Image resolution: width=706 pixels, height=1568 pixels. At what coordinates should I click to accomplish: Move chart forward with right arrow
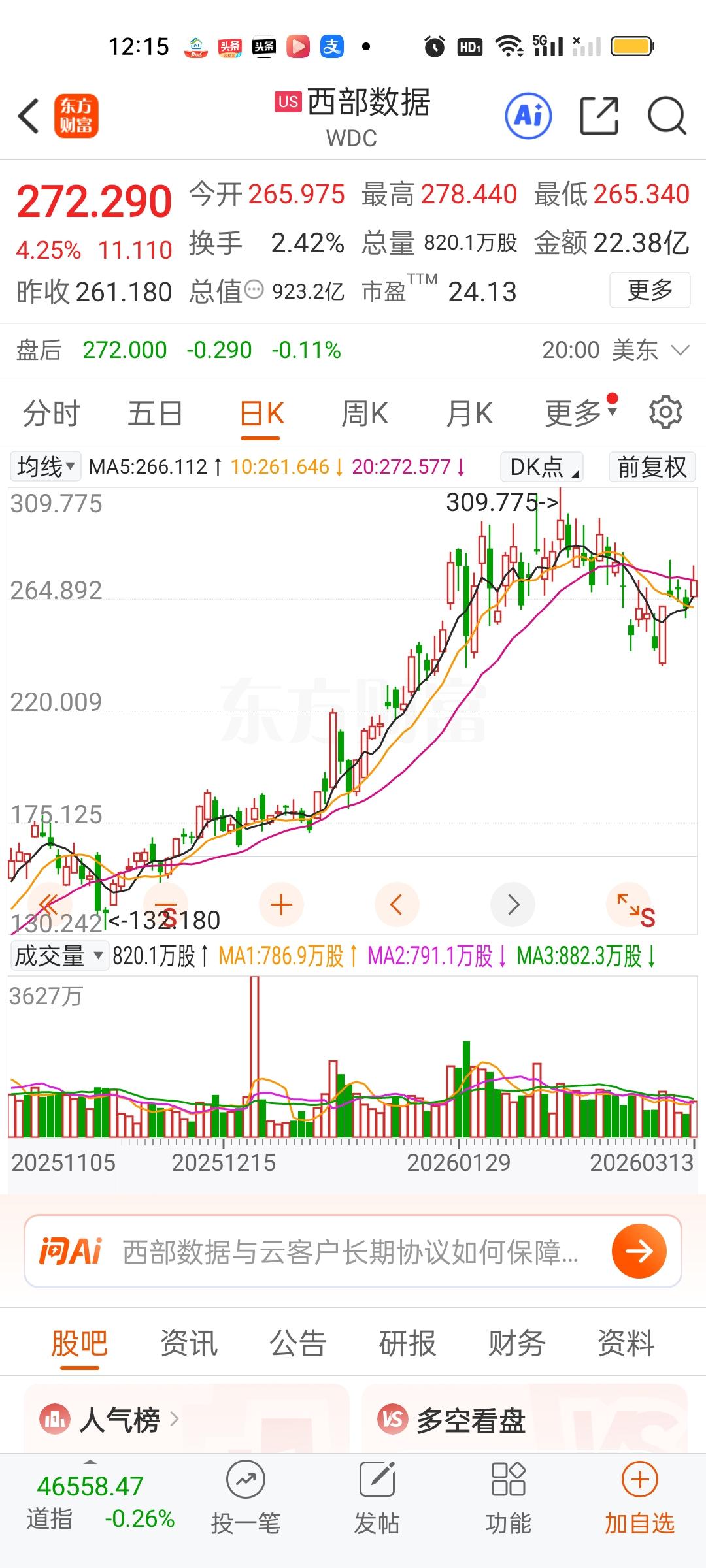[513, 905]
